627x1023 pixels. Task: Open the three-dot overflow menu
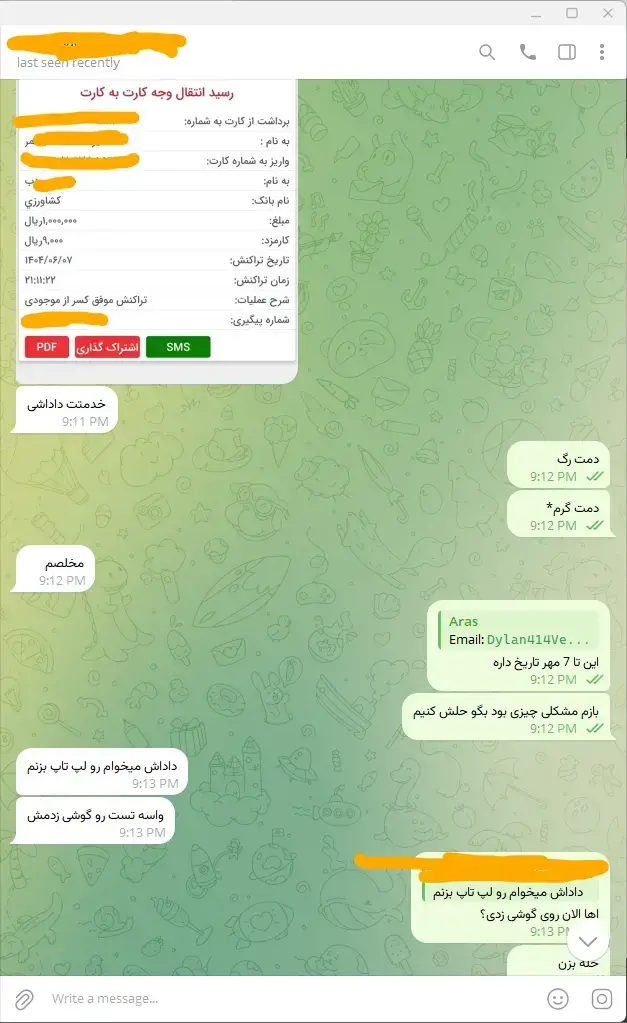click(x=602, y=52)
